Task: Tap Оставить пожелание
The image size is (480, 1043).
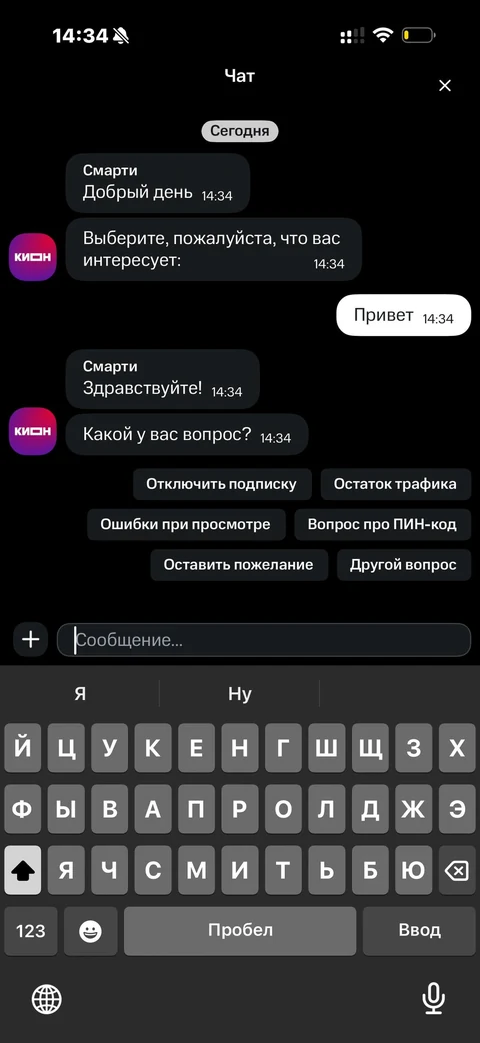Action: coord(239,565)
